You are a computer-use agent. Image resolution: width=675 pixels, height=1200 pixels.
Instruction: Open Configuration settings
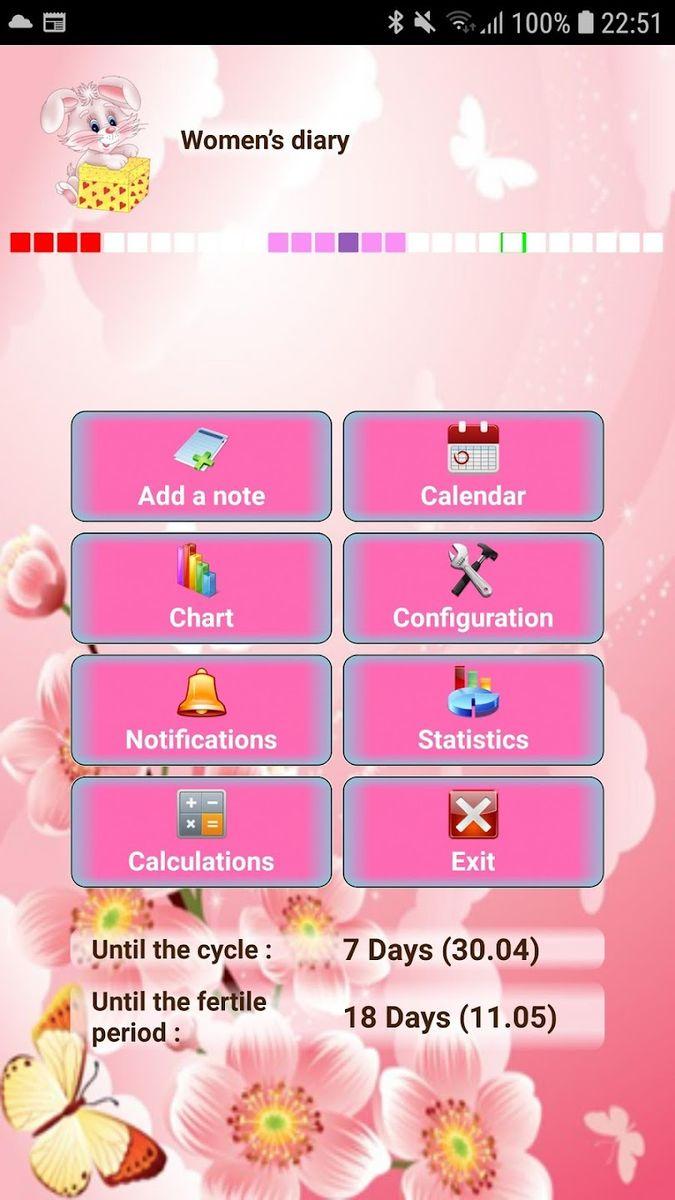tap(473, 588)
